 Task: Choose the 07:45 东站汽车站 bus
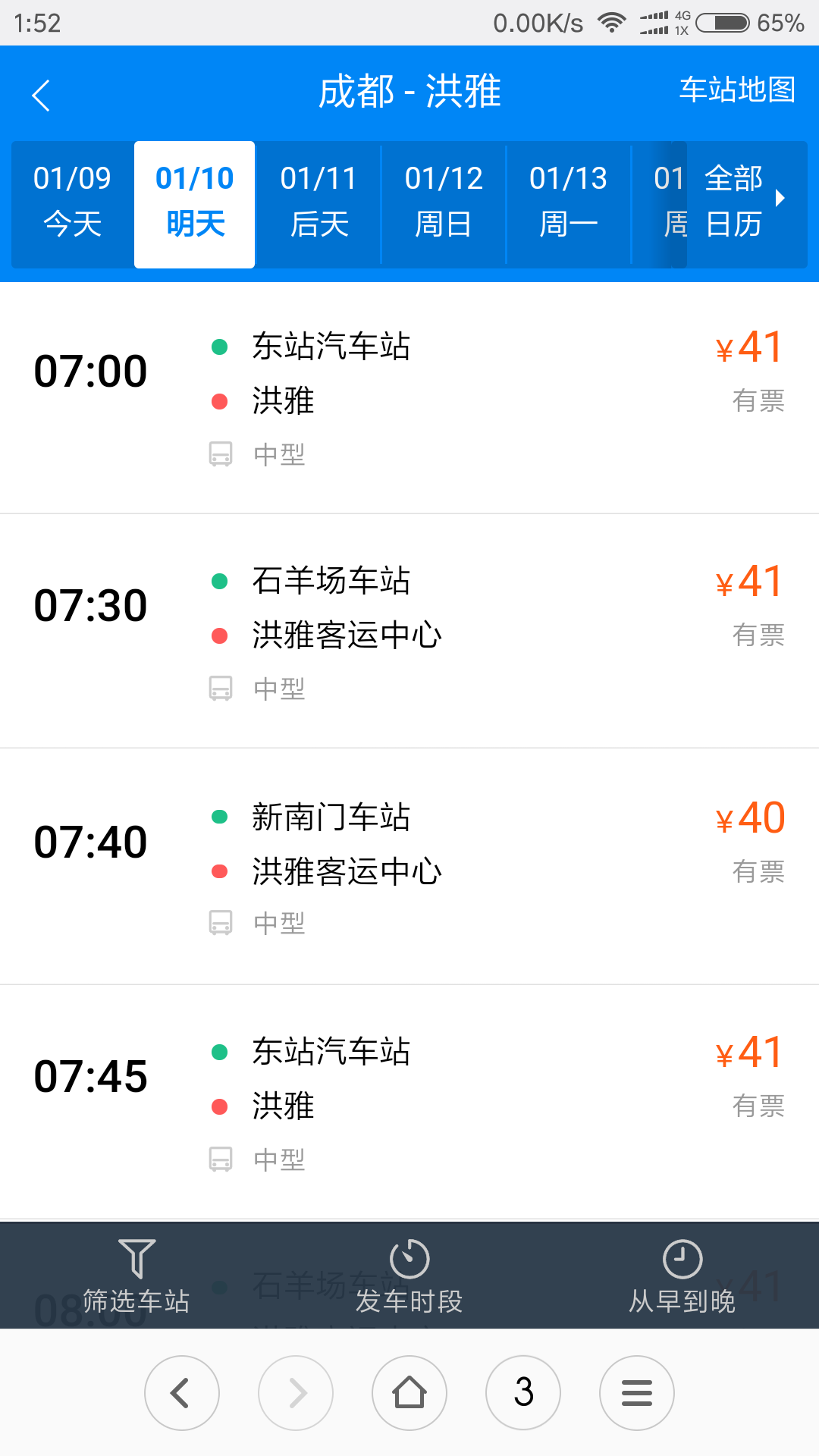pos(409,1103)
